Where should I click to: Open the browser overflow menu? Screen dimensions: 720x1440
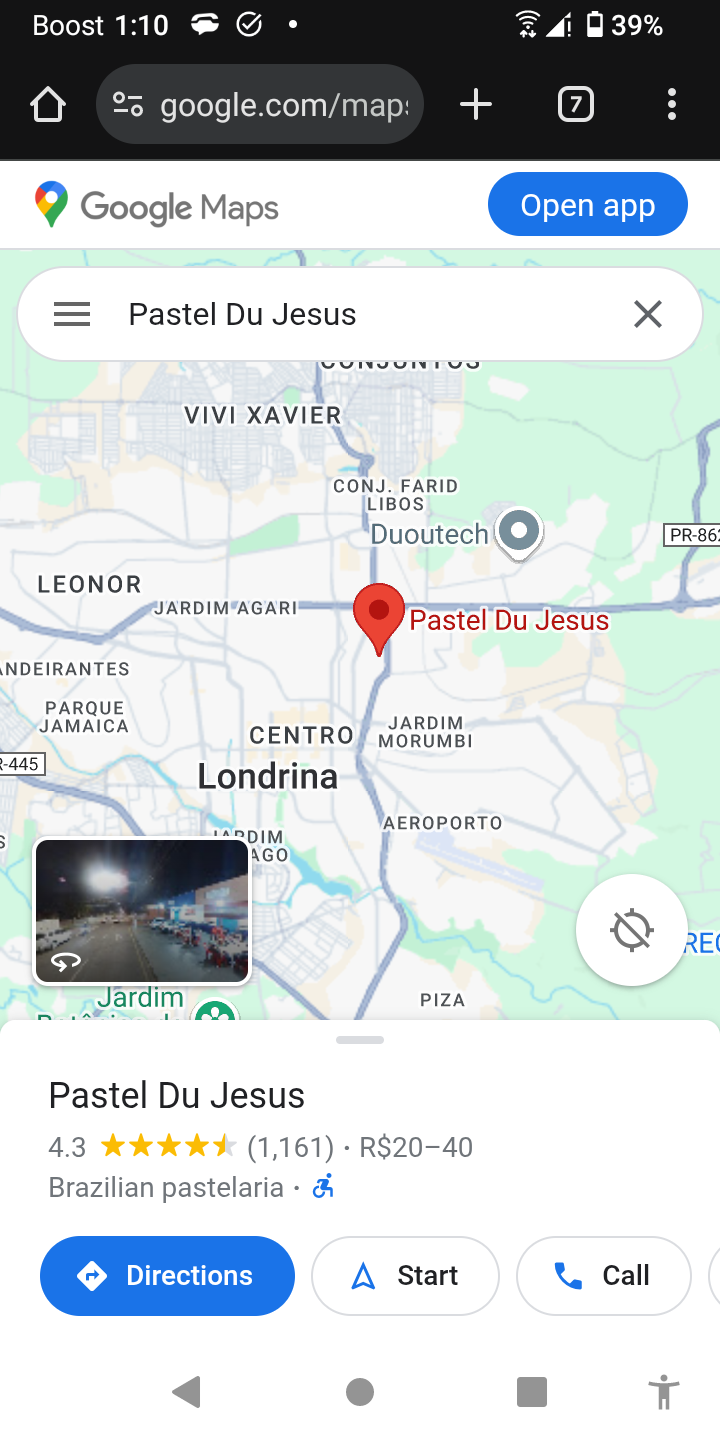pyautogui.click(x=671, y=104)
